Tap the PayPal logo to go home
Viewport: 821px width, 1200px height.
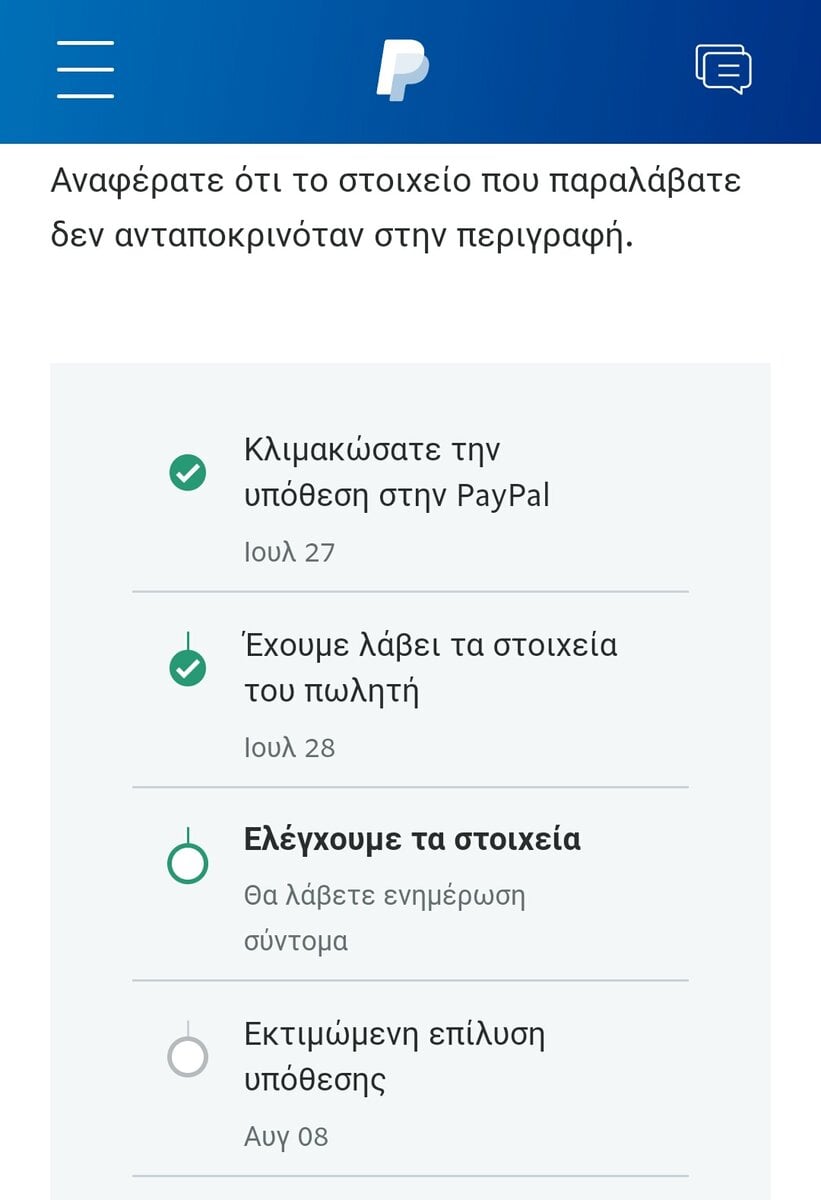403,70
